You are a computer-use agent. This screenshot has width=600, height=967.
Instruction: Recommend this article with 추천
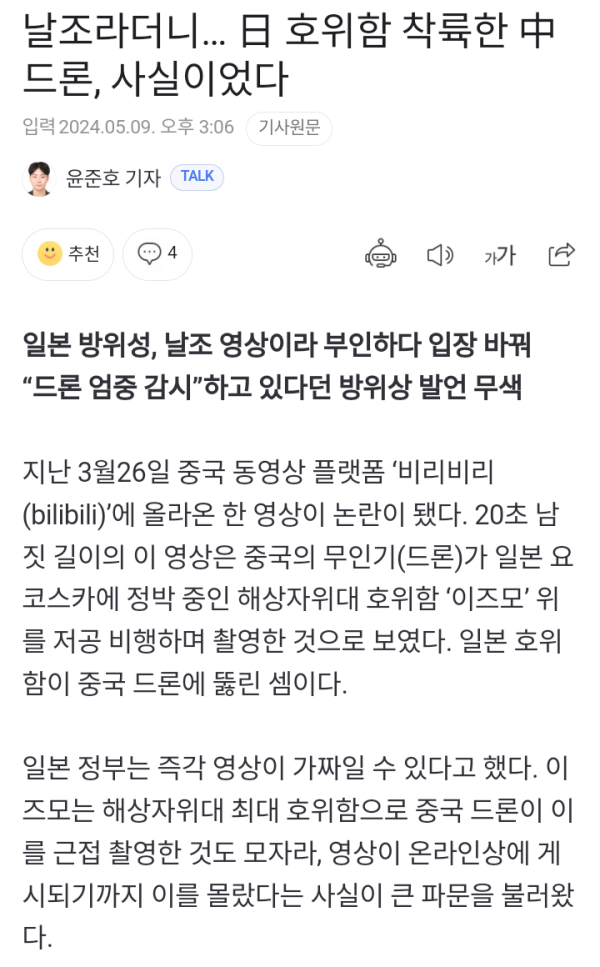(x=68, y=254)
